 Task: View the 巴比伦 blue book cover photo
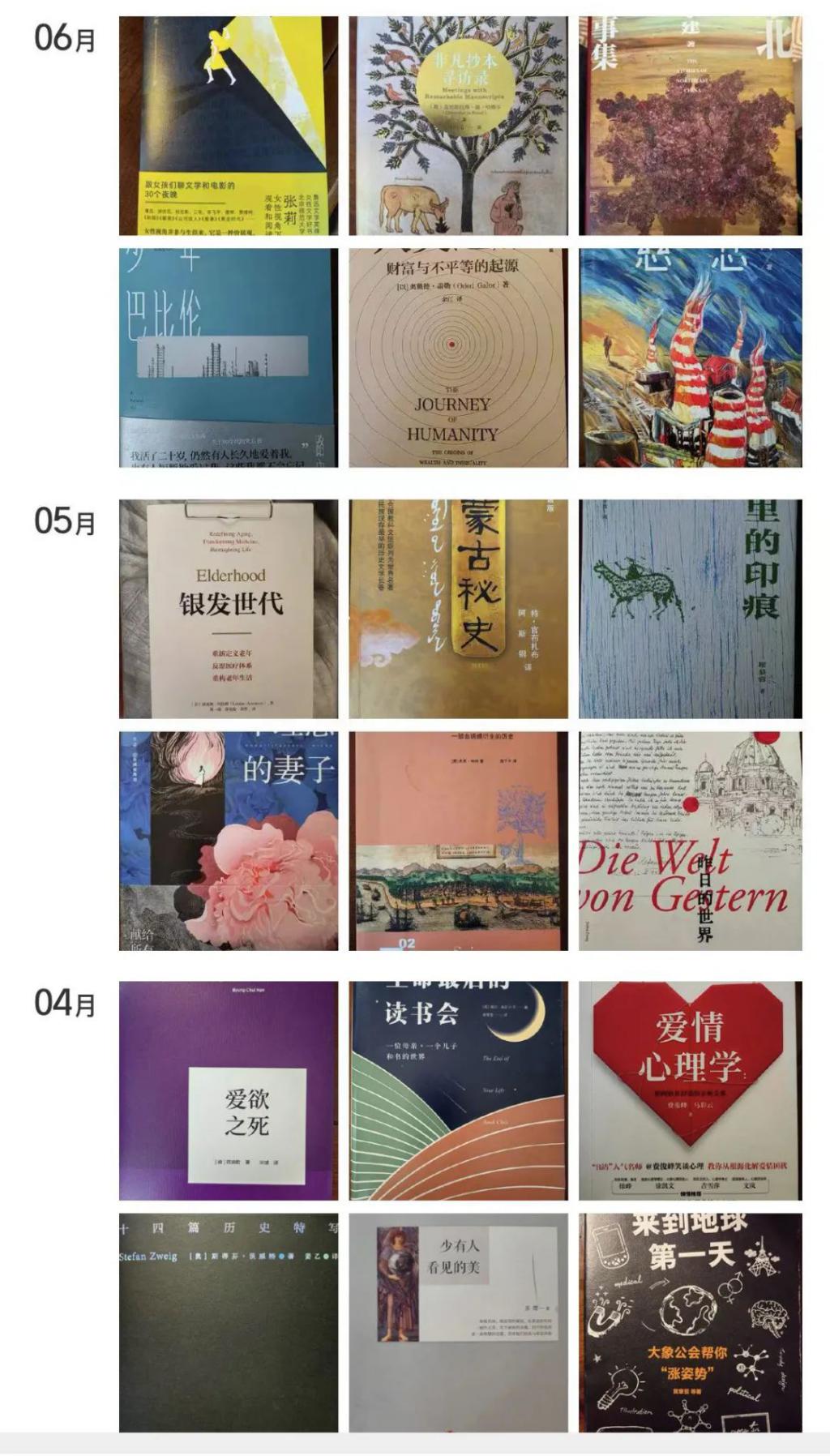(229, 358)
